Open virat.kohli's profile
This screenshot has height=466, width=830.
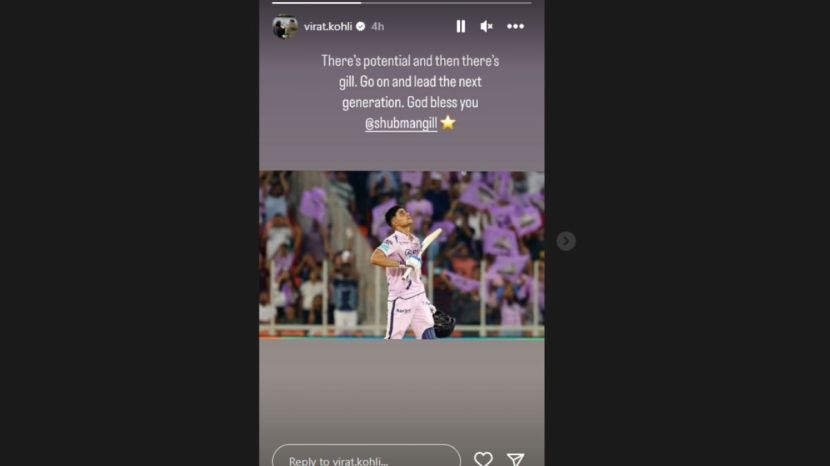click(327, 27)
